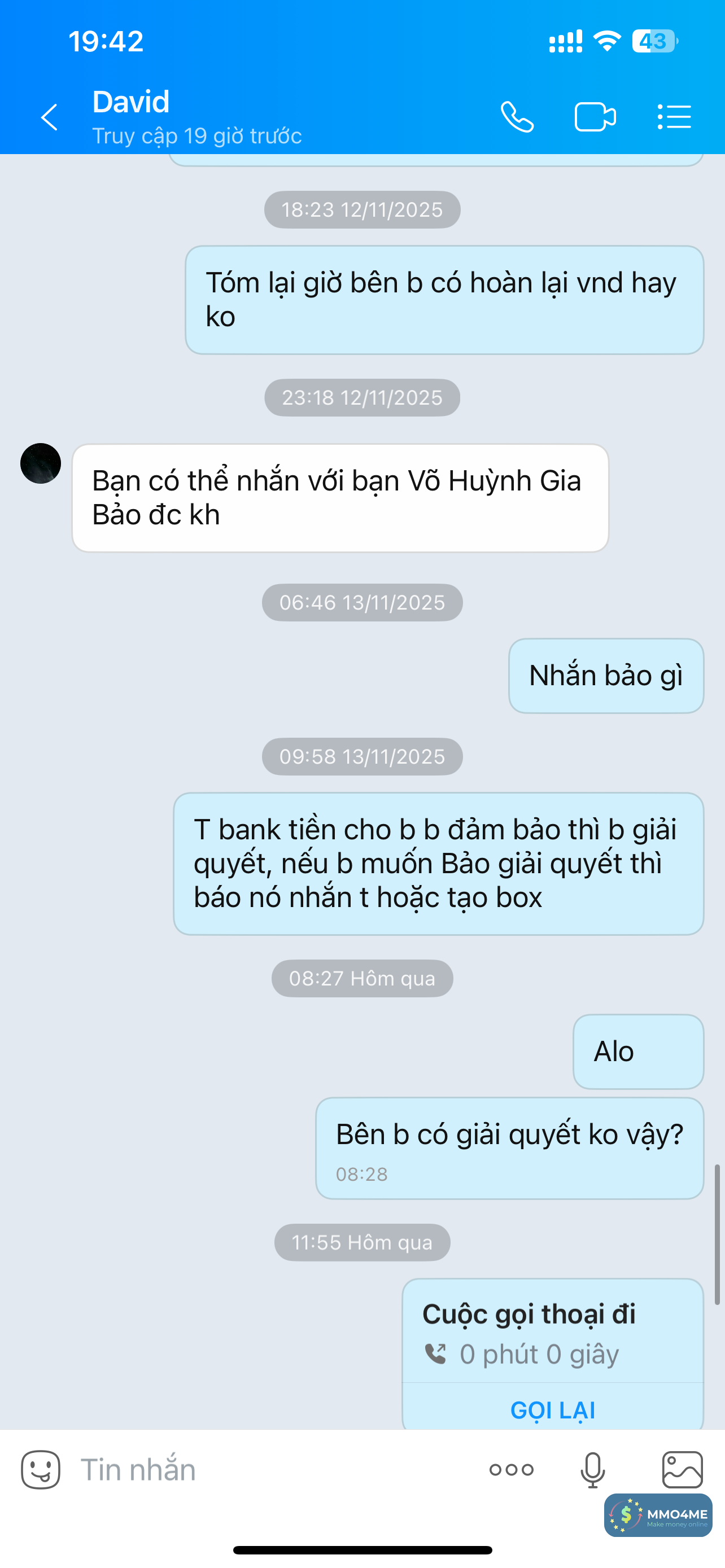Open David's profile from the header name
725x1568 pixels.
point(131,102)
